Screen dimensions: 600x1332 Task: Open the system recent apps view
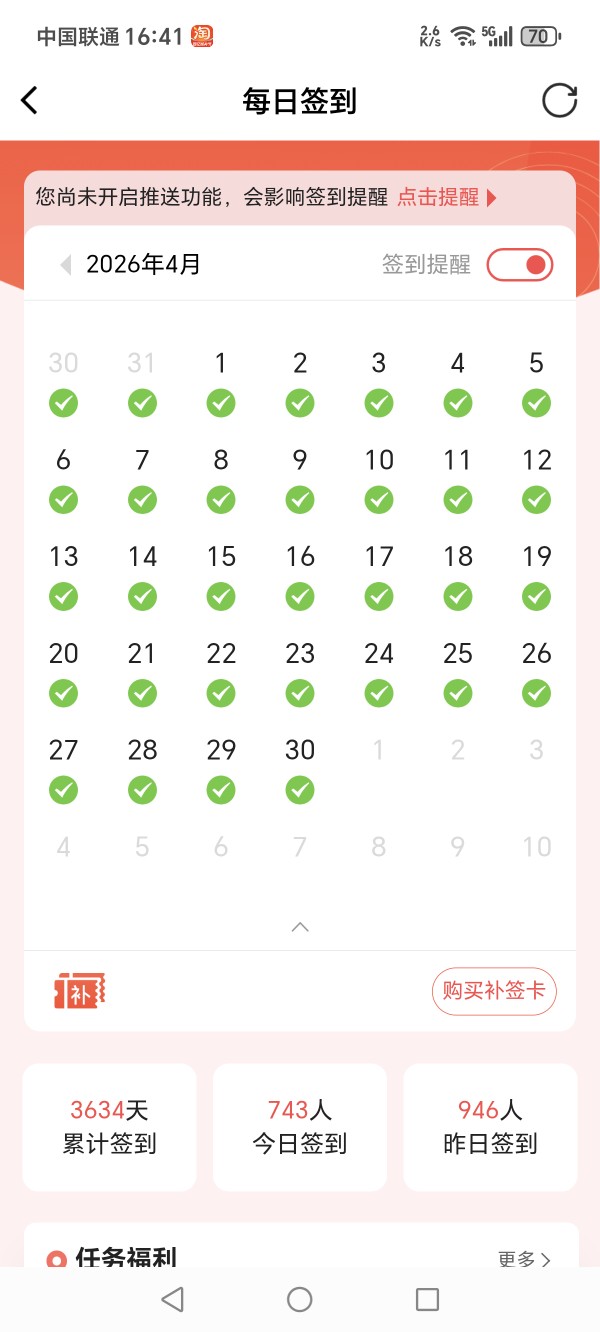coord(427,1299)
